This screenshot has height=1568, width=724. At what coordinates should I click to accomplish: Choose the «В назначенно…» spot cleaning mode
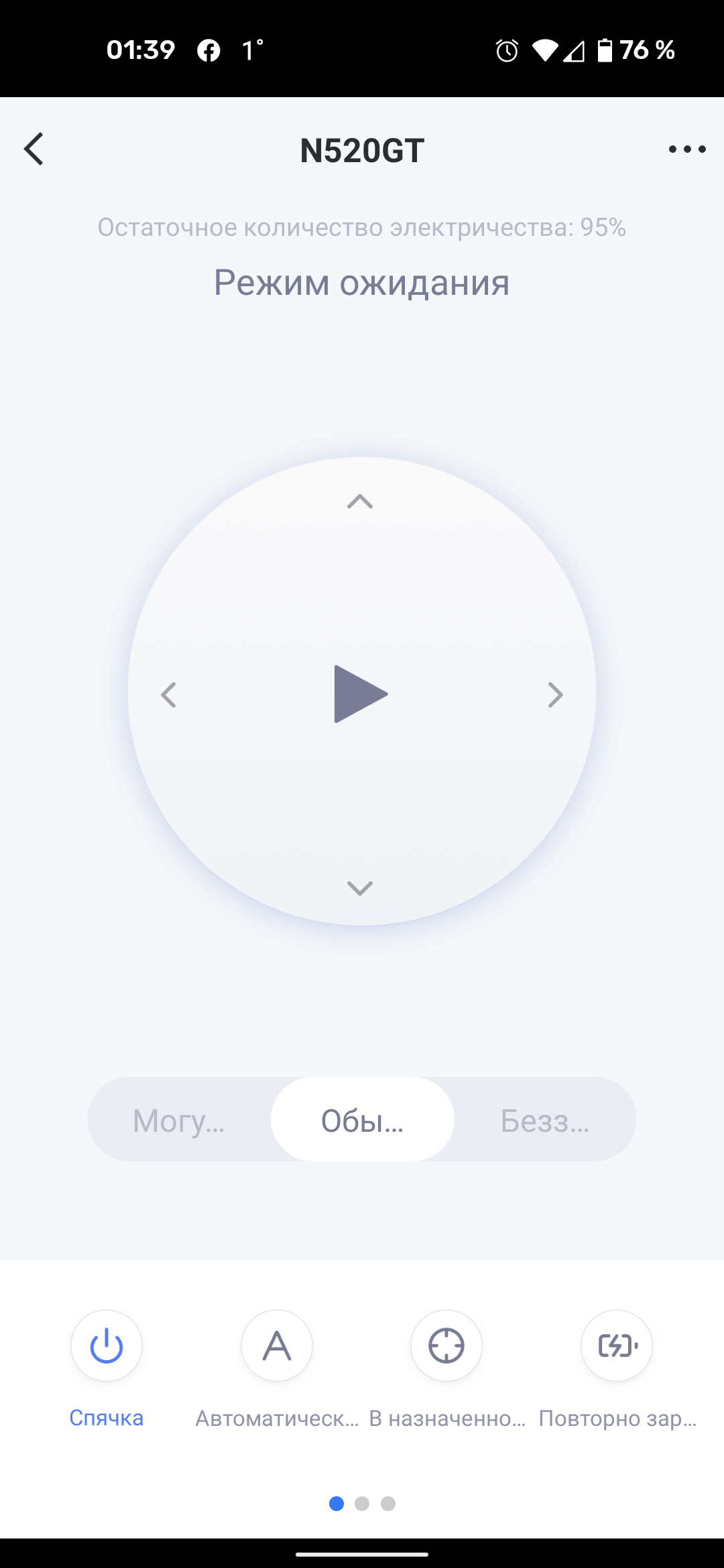(446, 1346)
